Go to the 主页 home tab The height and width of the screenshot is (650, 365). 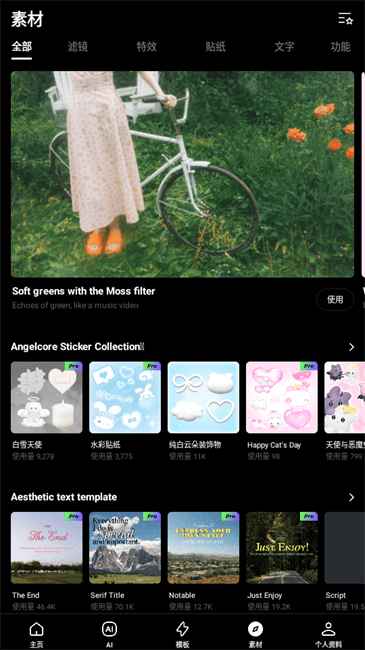coord(36,634)
